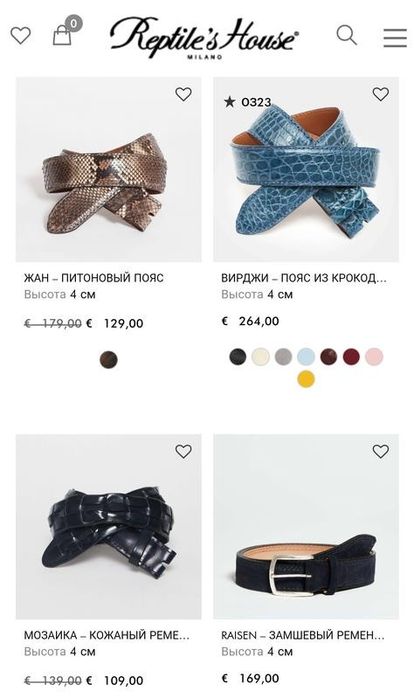This screenshot has height=699, width=414.
Task: Open the shopping bag cart
Action: pyautogui.click(x=62, y=35)
